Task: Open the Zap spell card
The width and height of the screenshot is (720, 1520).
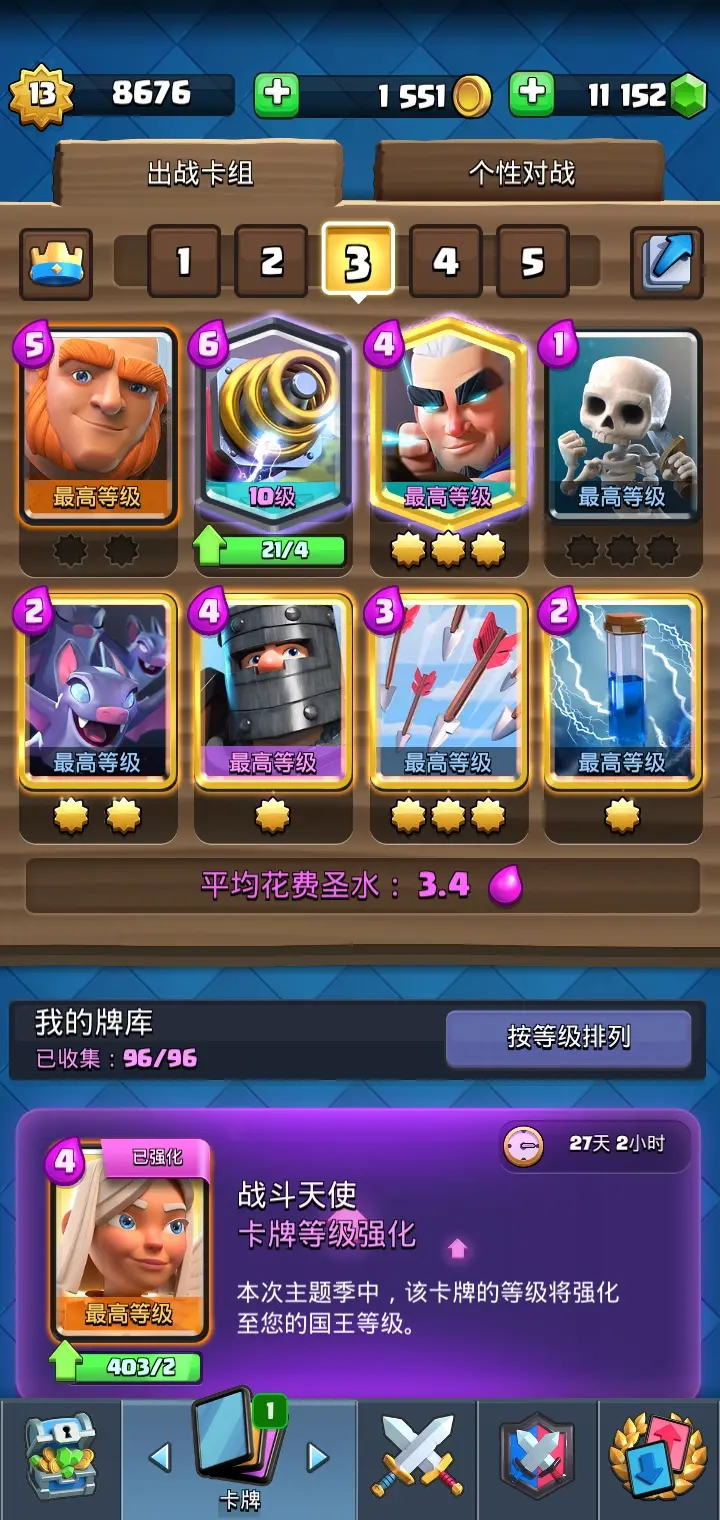Action: click(622, 690)
